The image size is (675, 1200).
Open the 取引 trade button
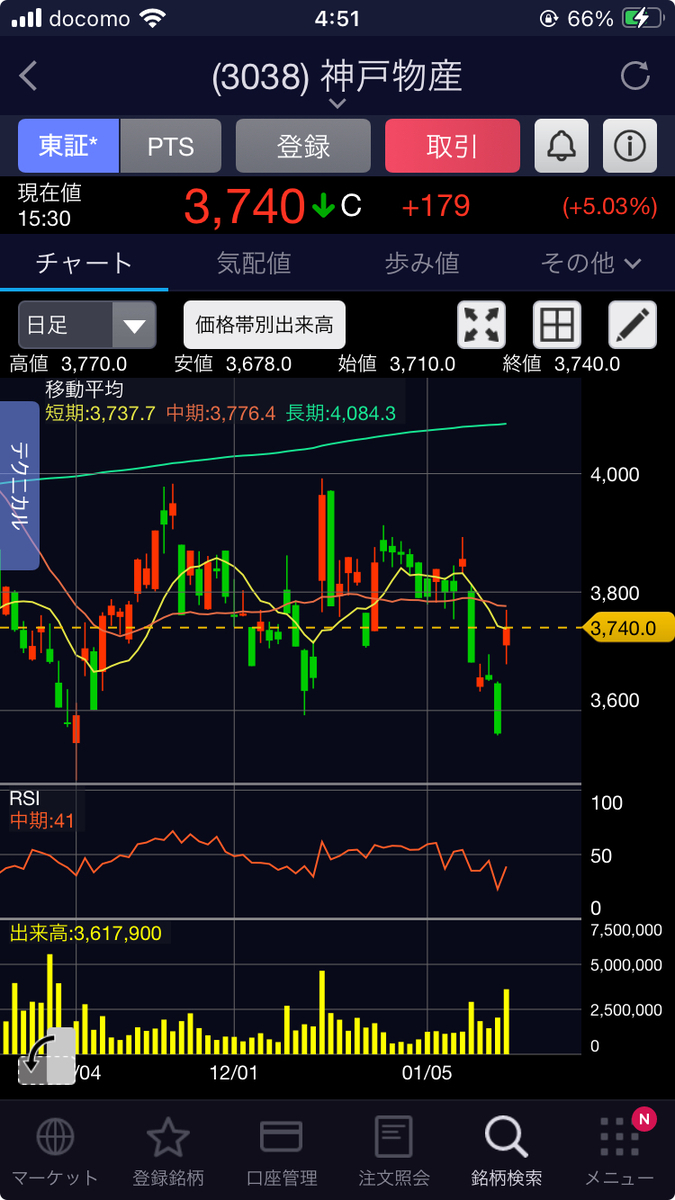coord(452,146)
